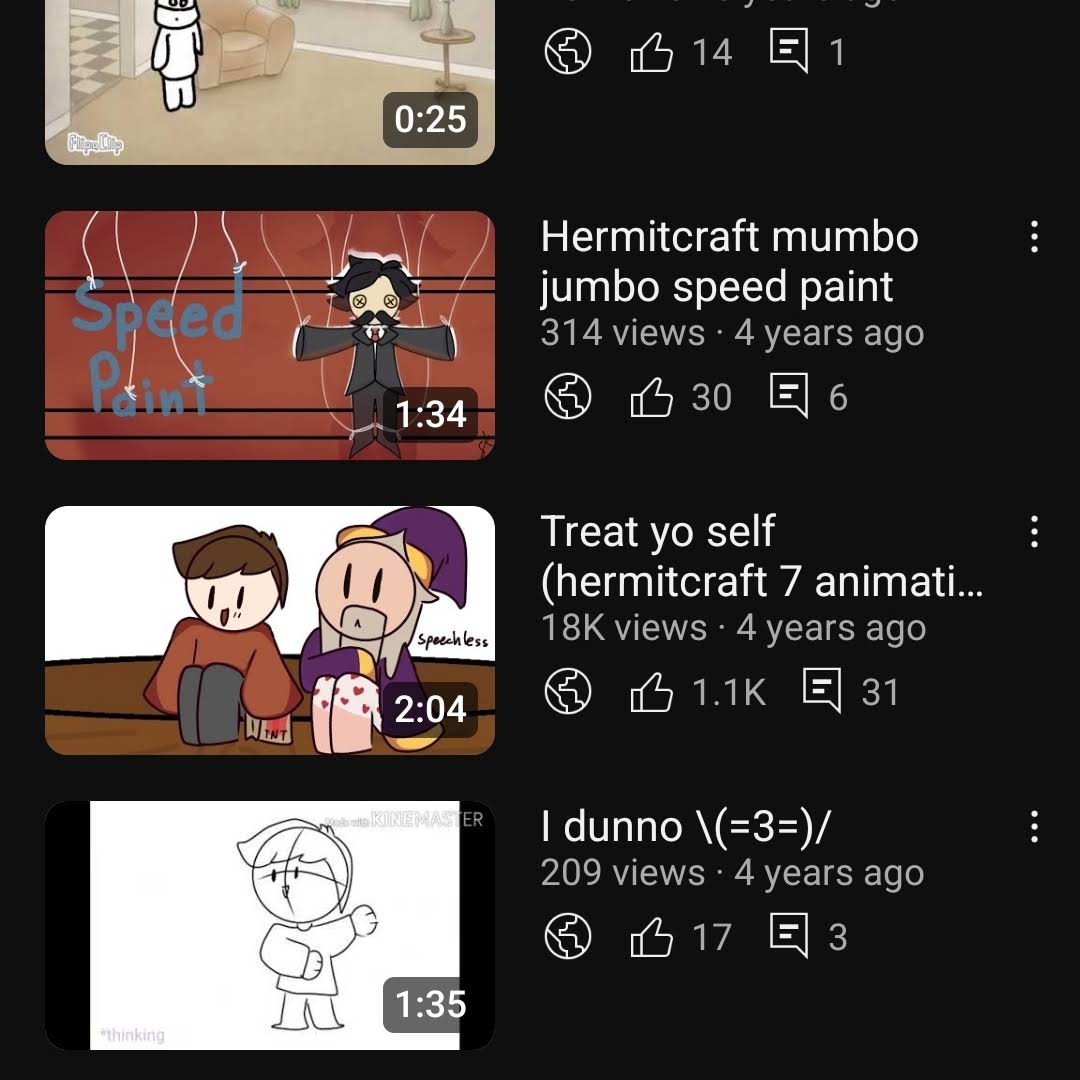Open options for Hermitcraft mumbo jumbo speed paint
Image resolution: width=1080 pixels, height=1080 pixels.
pos(1034,237)
